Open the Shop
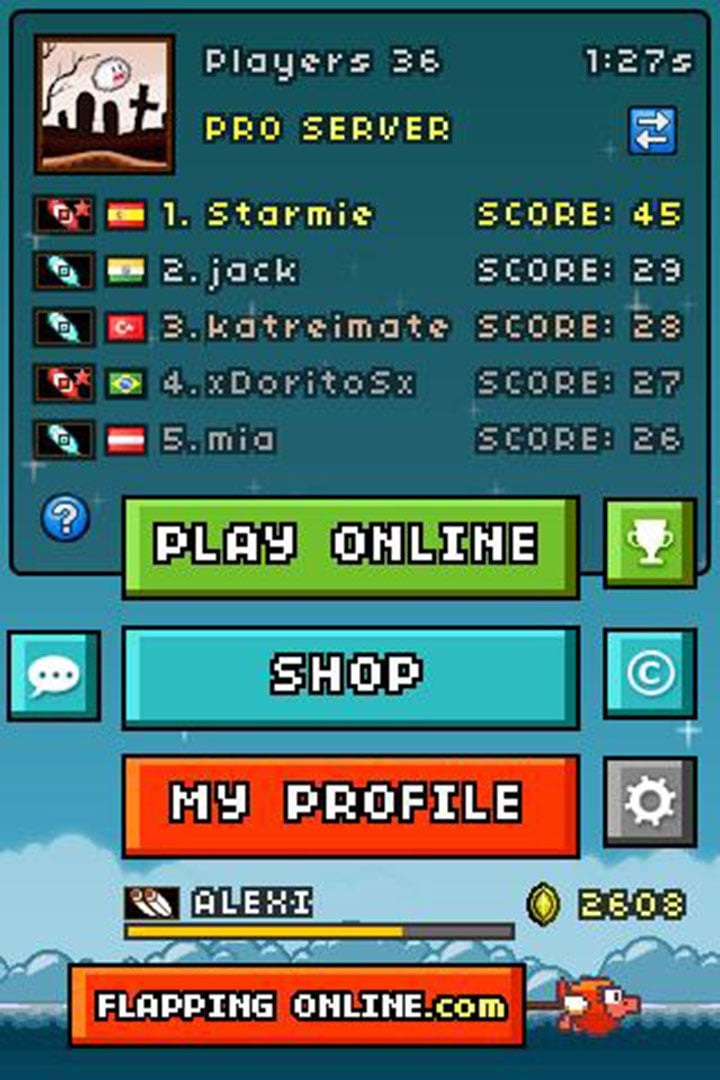 tap(350, 676)
